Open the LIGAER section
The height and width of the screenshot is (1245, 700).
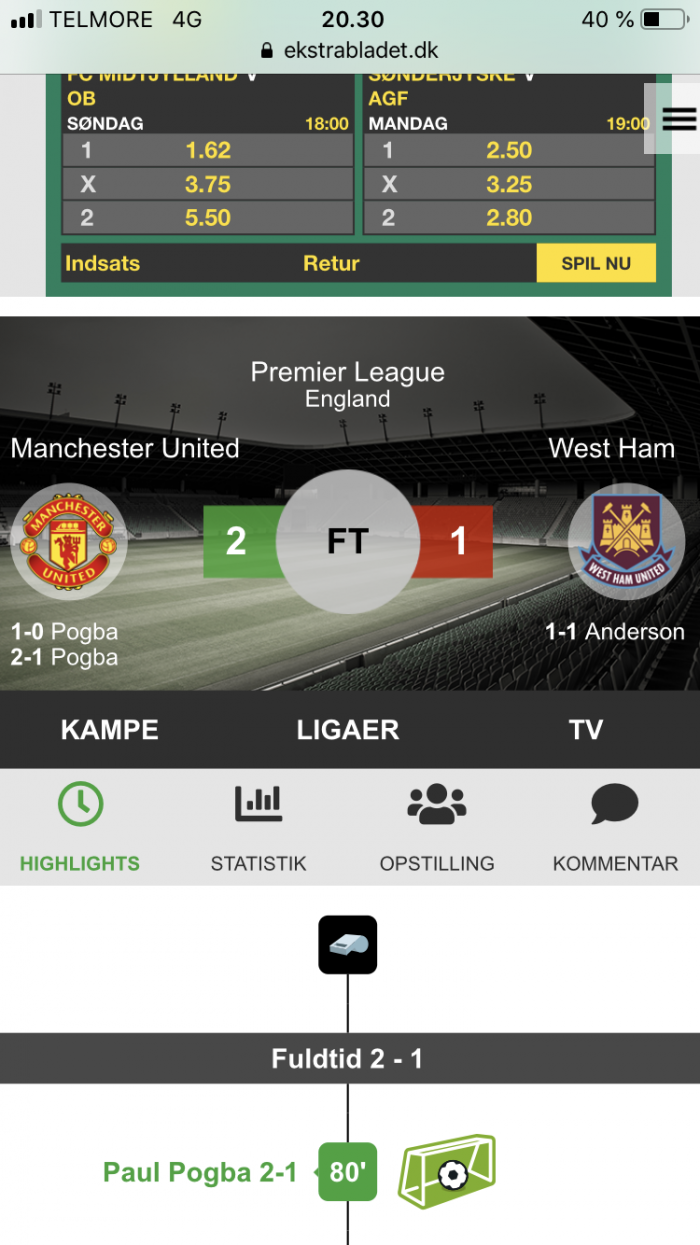click(x=347, y=730)
